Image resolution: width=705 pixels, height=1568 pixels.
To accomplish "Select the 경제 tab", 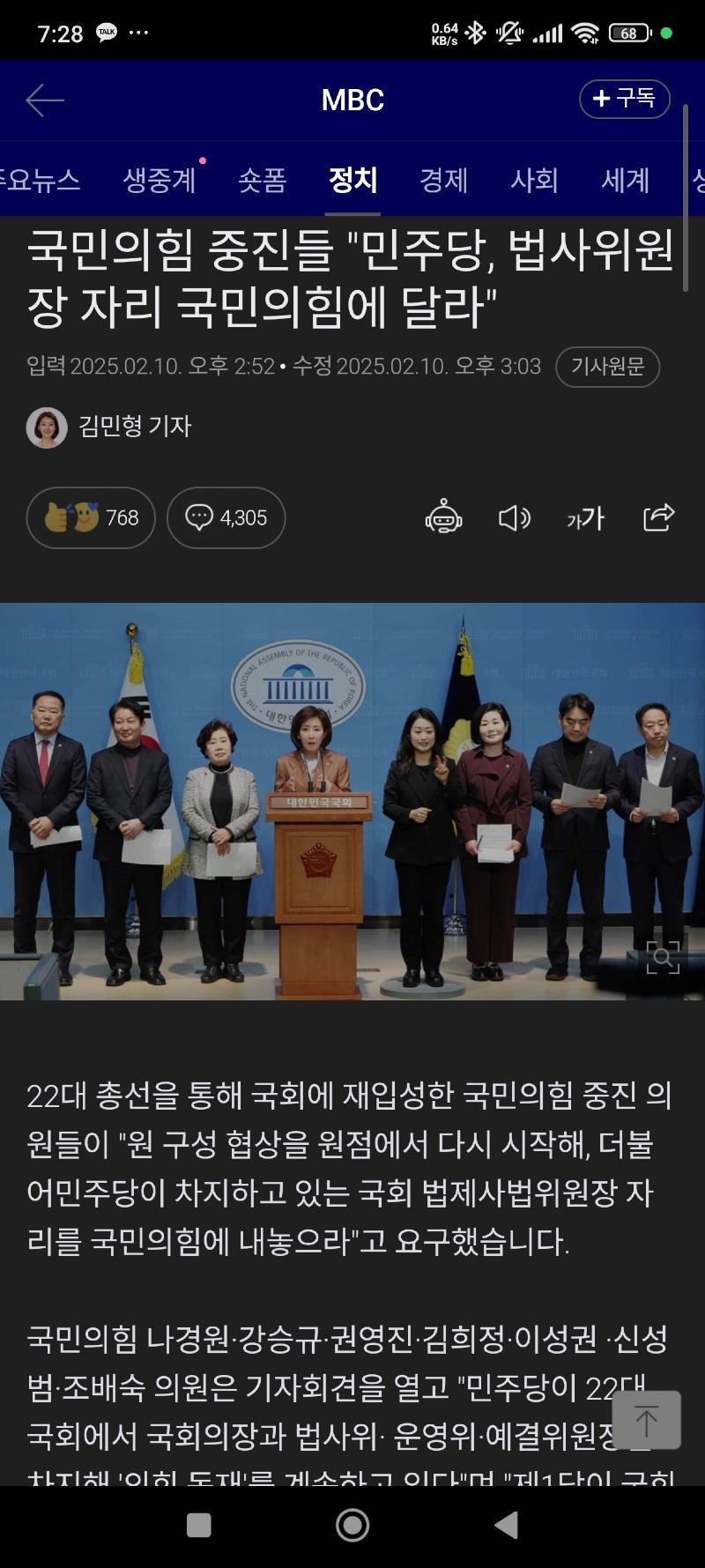I will point(443,181).
